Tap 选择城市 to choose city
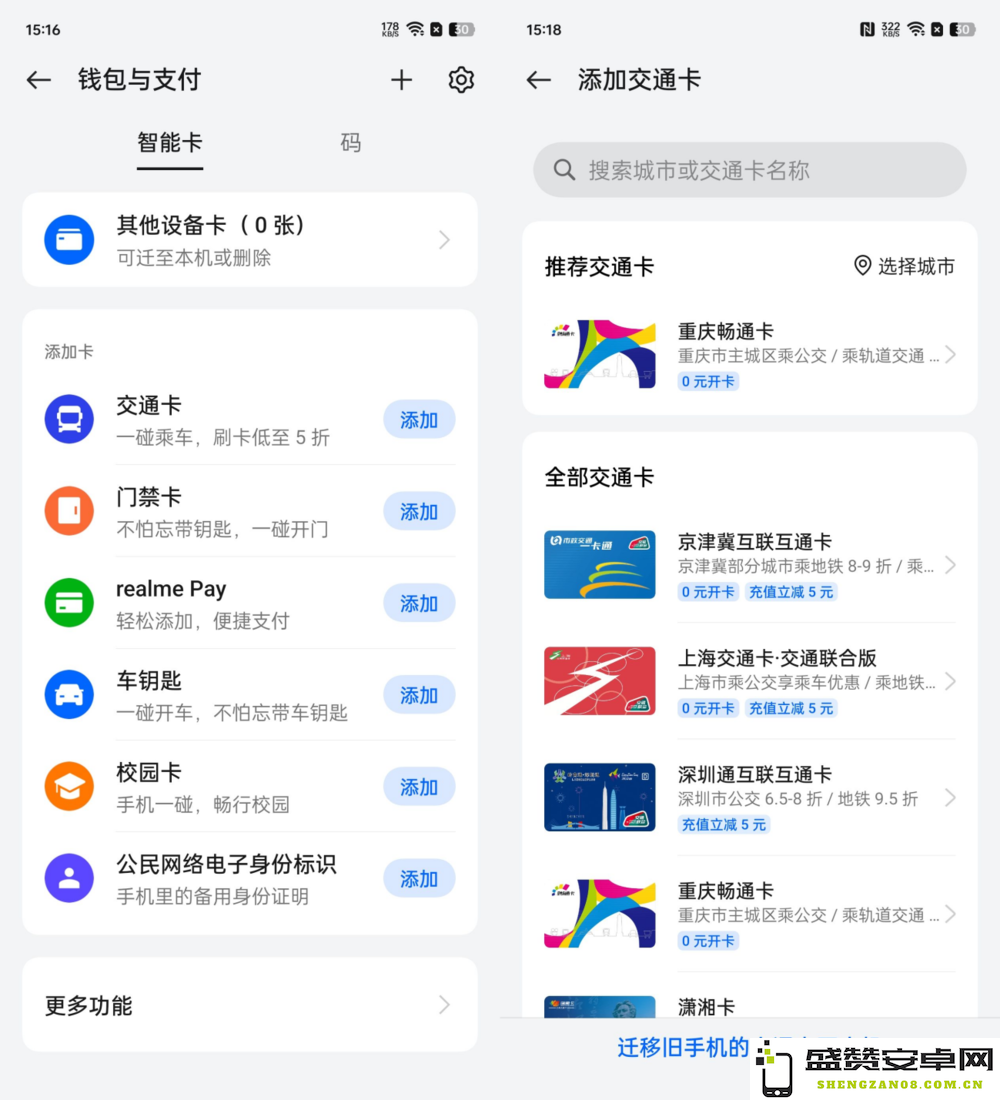 [904, 266]
